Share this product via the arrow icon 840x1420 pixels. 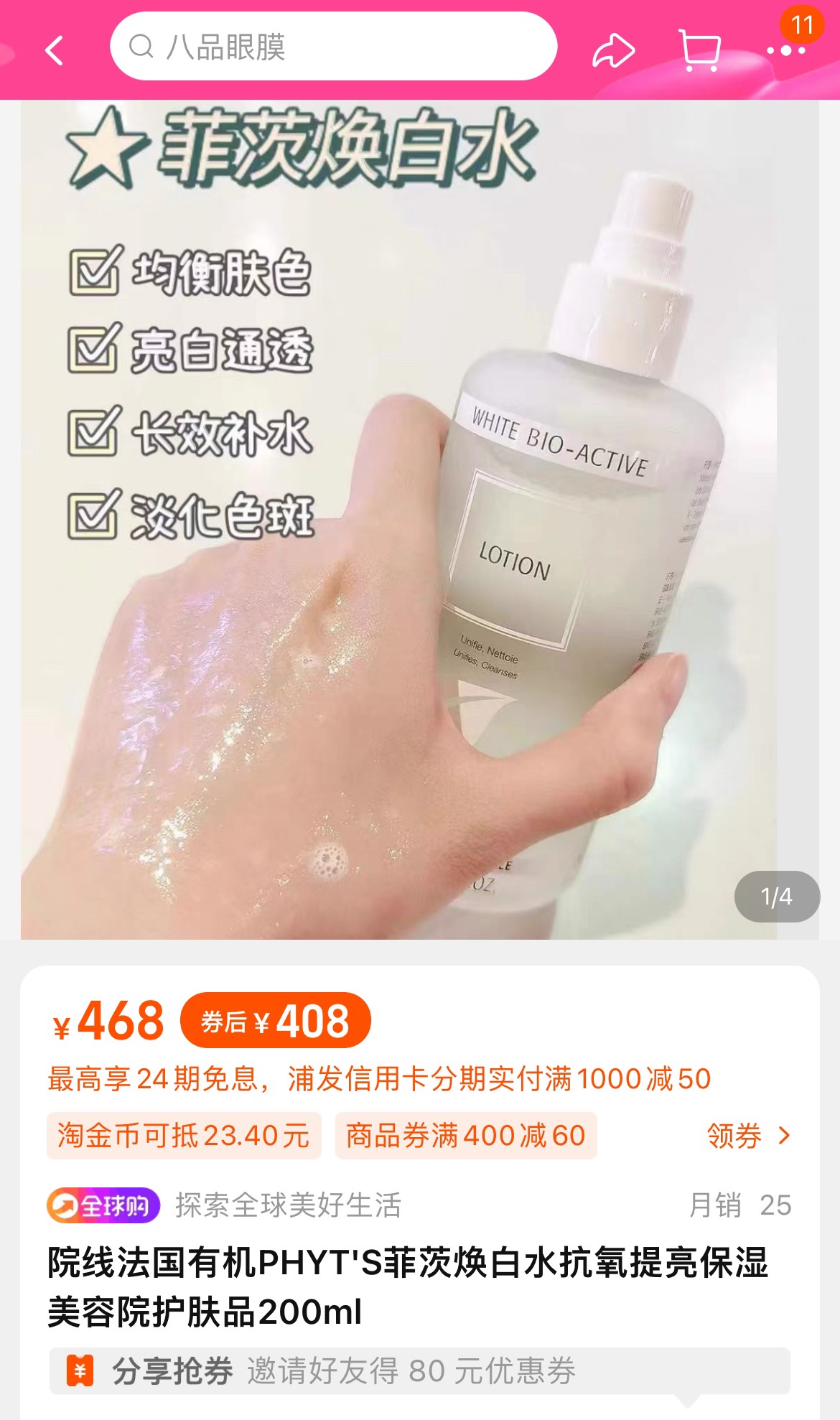pos(612,51)
